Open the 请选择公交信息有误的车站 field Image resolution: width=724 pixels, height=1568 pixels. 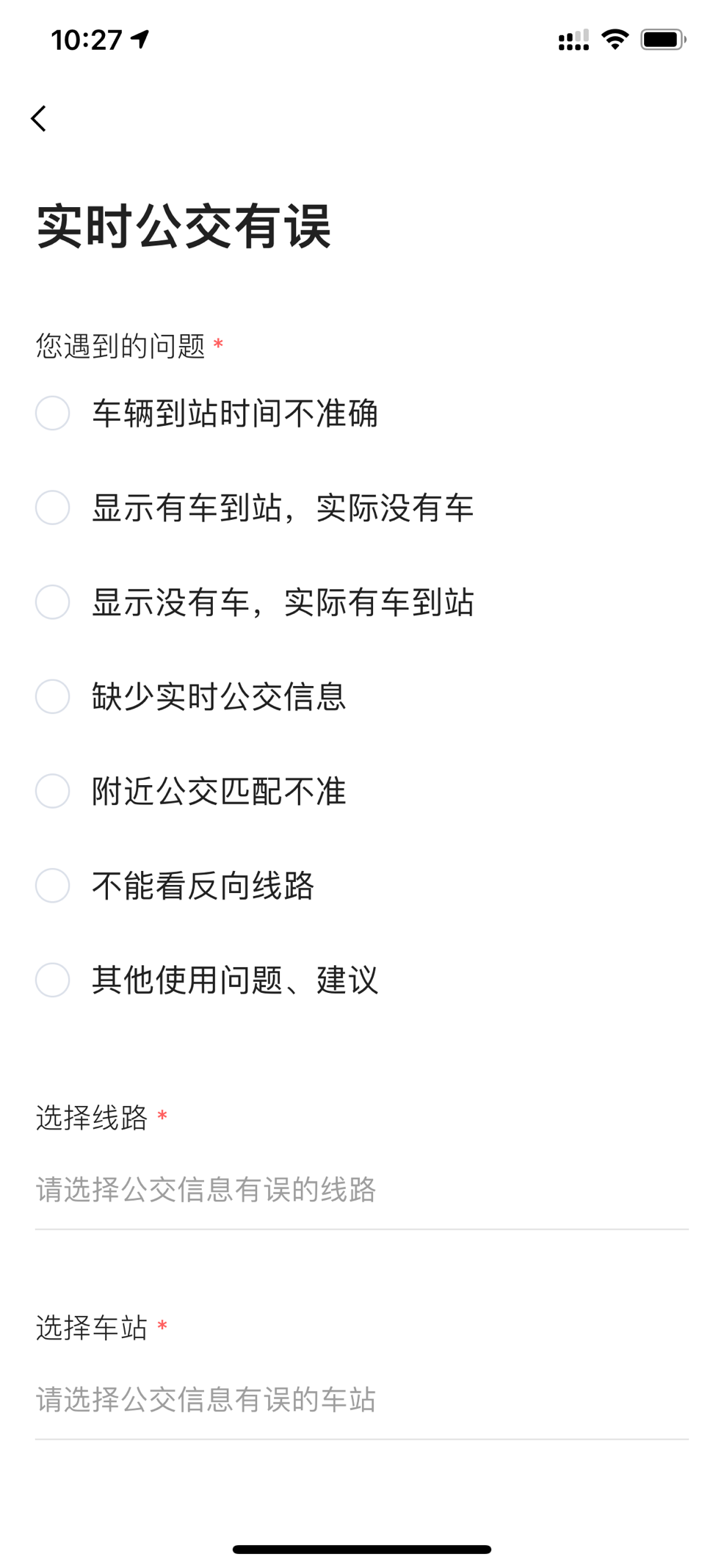click(362, 1400)
